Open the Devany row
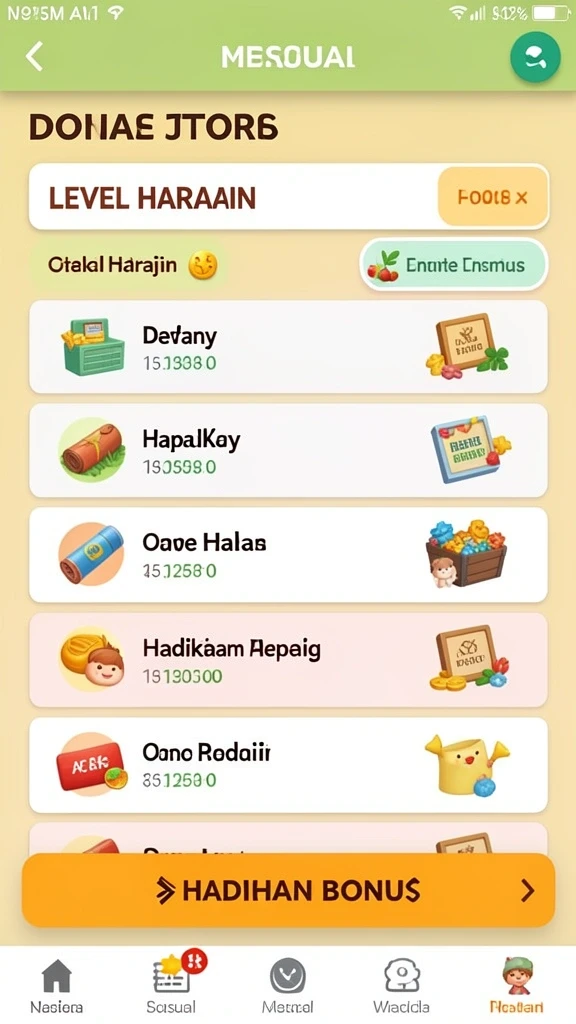The image size is (576, 1024). coord(288,346)
